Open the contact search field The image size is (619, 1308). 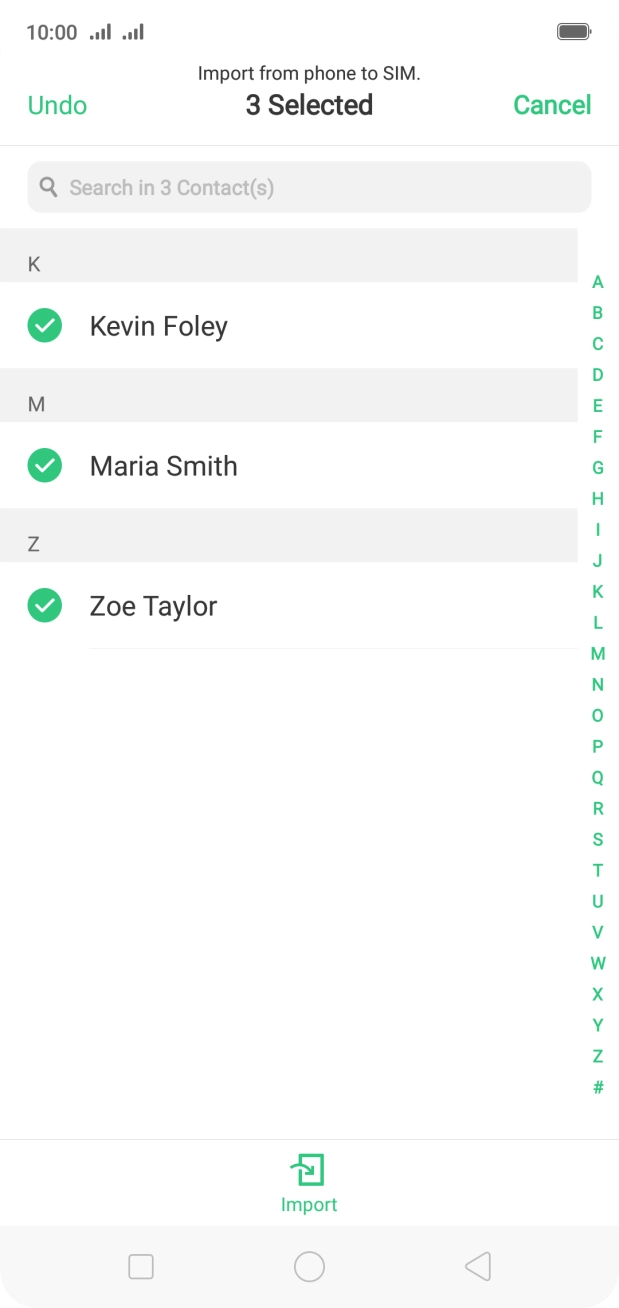pyautogui.click(x=309, y=187)
